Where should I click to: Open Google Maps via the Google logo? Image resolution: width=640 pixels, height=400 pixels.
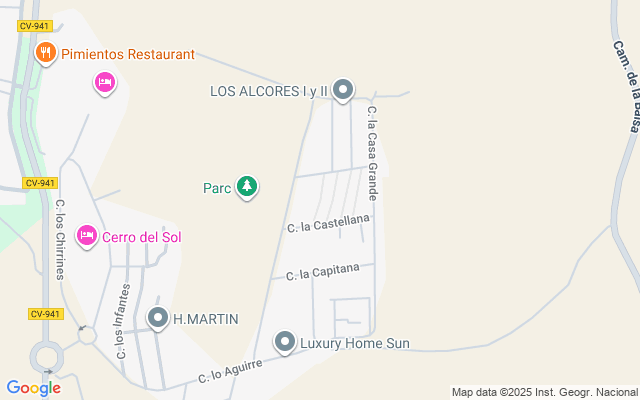[33, 388]
